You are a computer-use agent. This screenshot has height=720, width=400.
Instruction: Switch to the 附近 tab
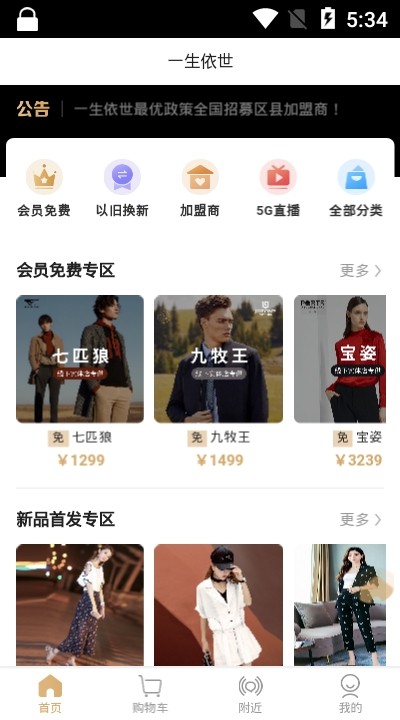pos(250,694)
